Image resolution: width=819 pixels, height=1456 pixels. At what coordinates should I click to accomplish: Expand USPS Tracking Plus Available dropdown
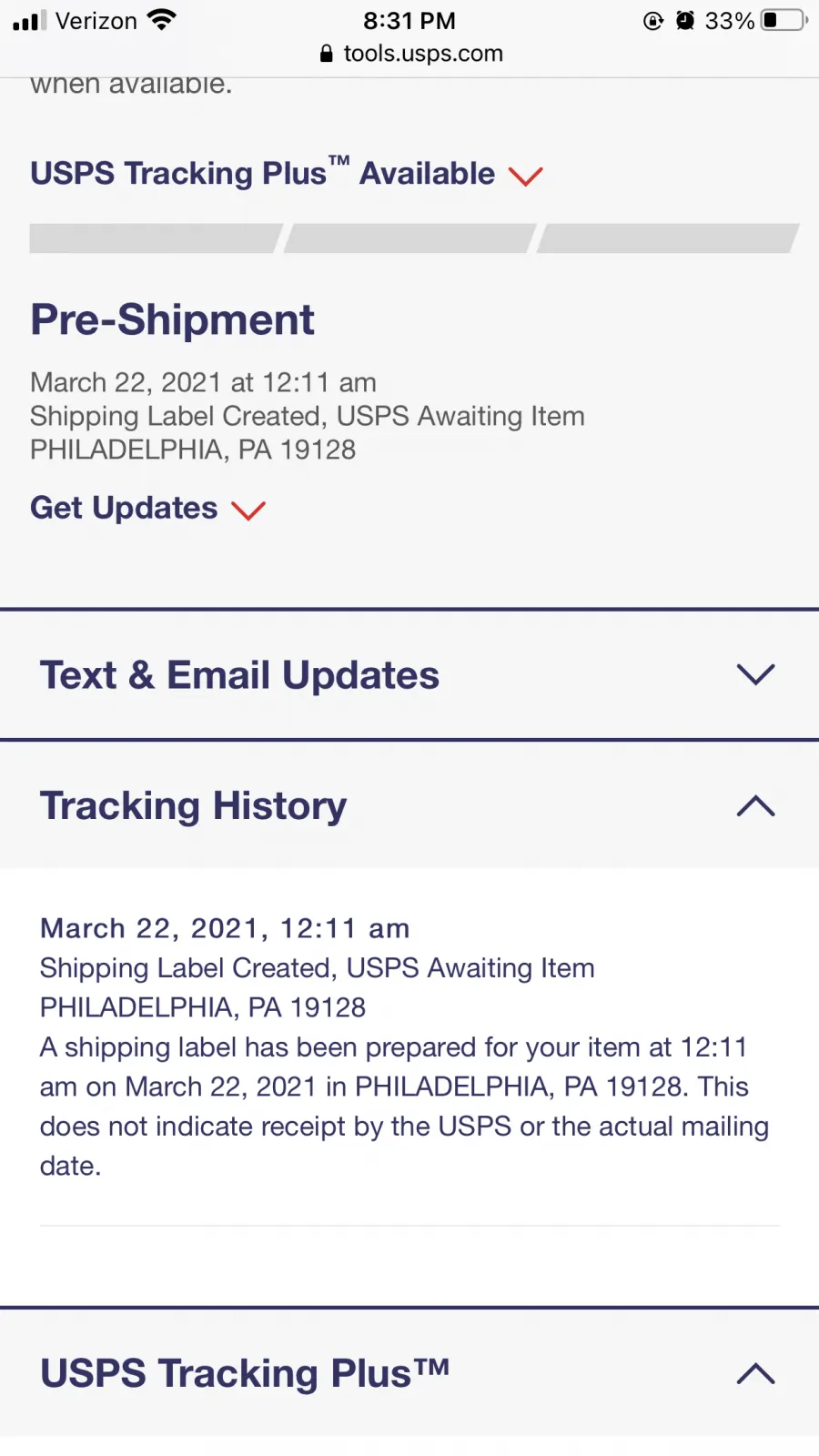coord(287,173)
